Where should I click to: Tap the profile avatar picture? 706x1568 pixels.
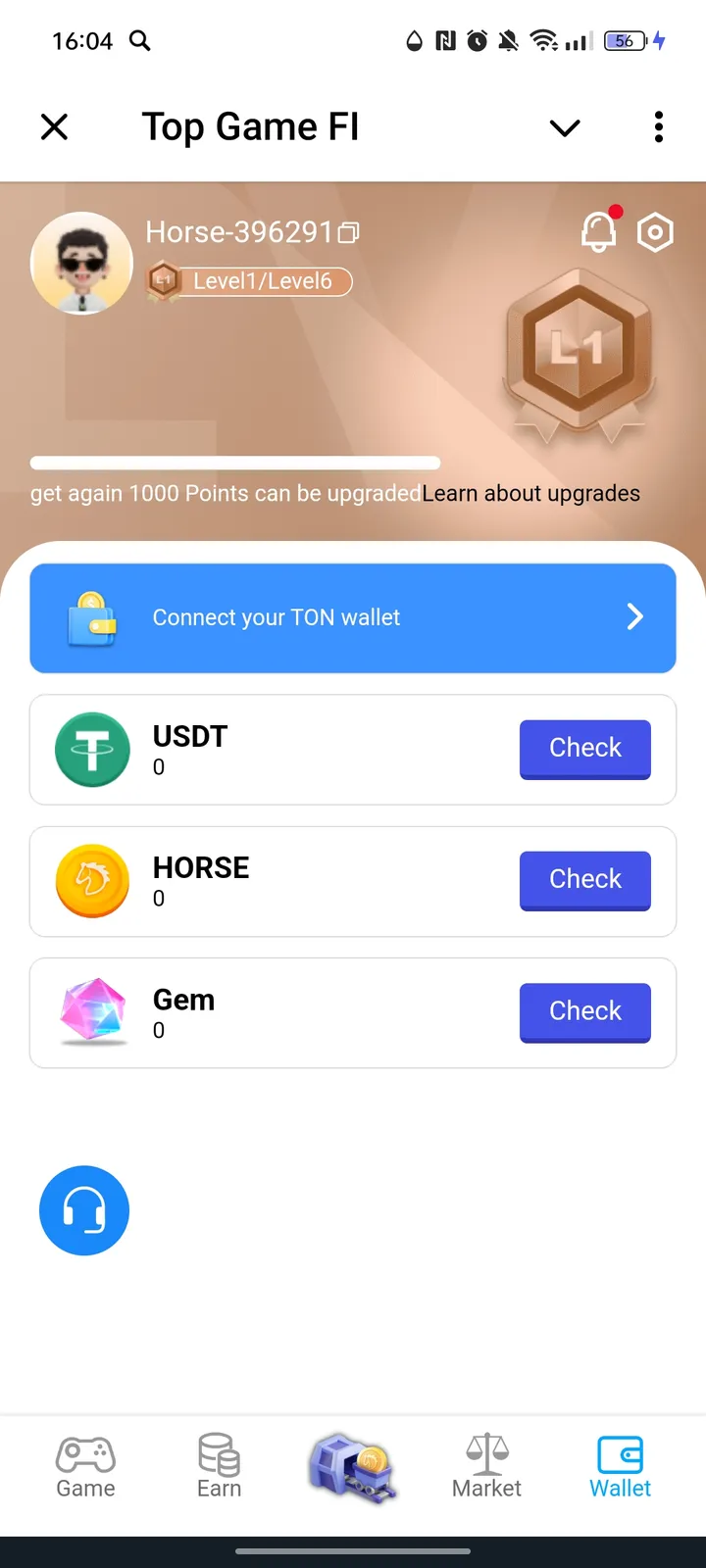(x=82, y=264)
